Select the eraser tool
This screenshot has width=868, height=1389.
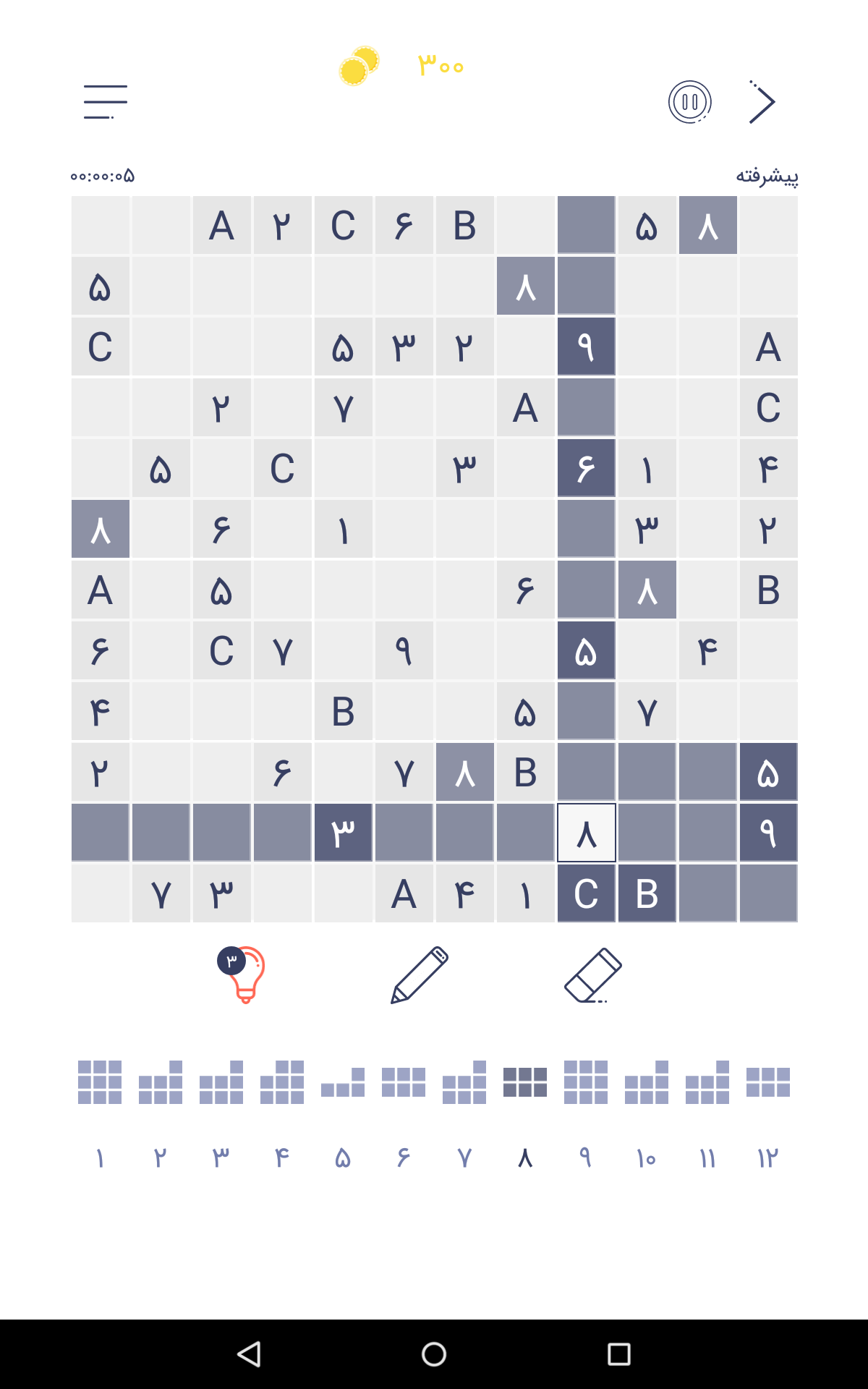pyautogui.click(x=593, y=974)
